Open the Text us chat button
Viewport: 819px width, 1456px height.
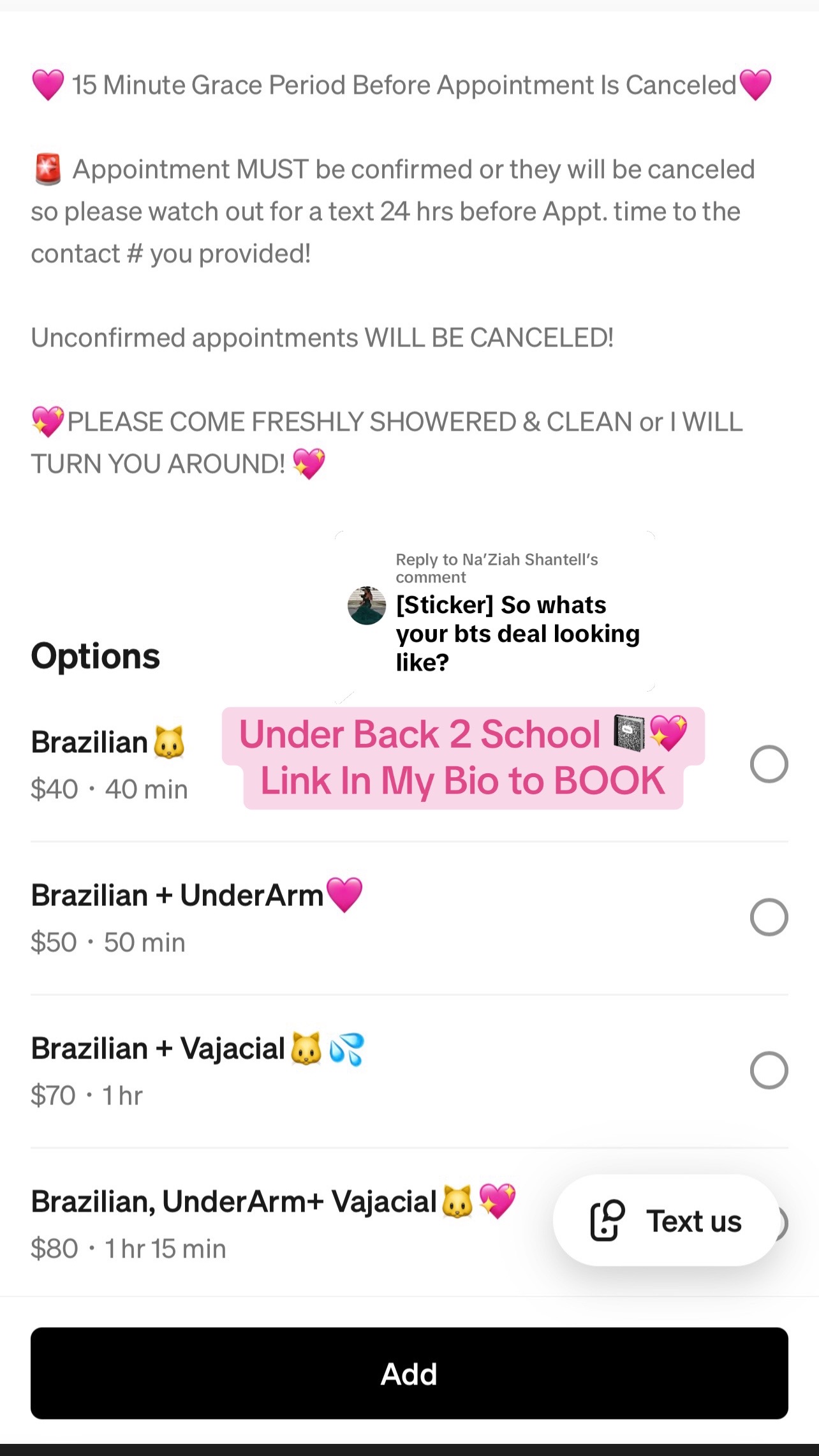[666, 1221]
